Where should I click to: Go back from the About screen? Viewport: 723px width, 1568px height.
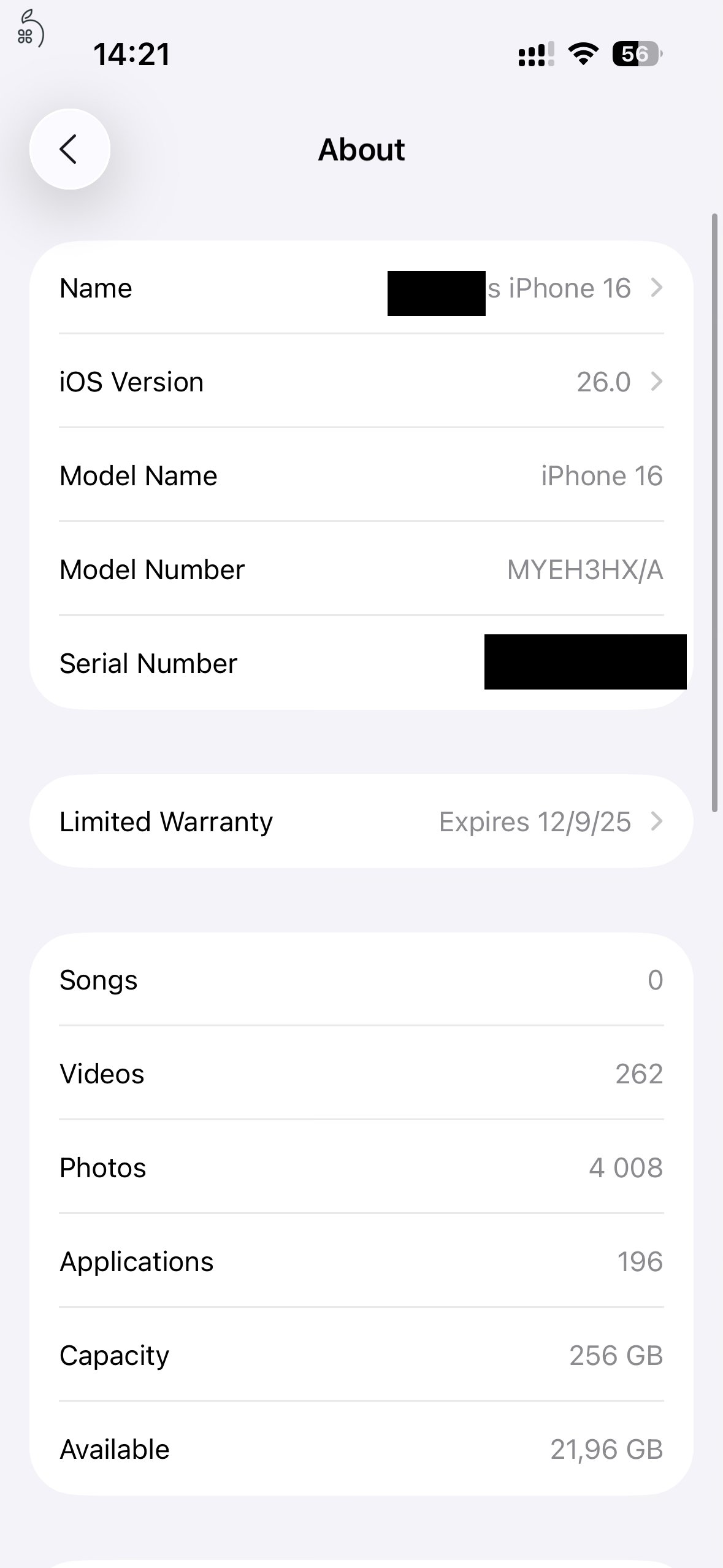[69, 149]
